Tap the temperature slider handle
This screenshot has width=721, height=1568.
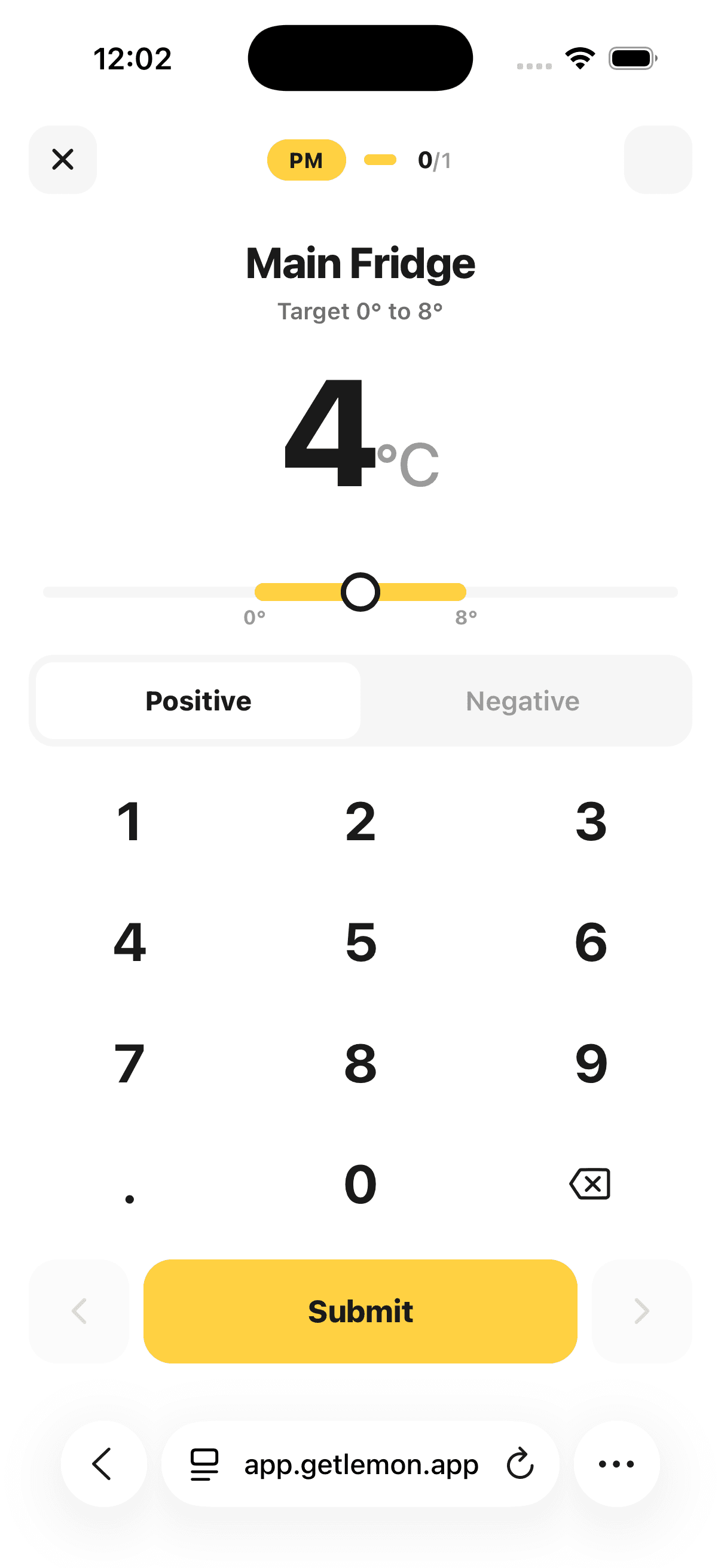(360, 591)
